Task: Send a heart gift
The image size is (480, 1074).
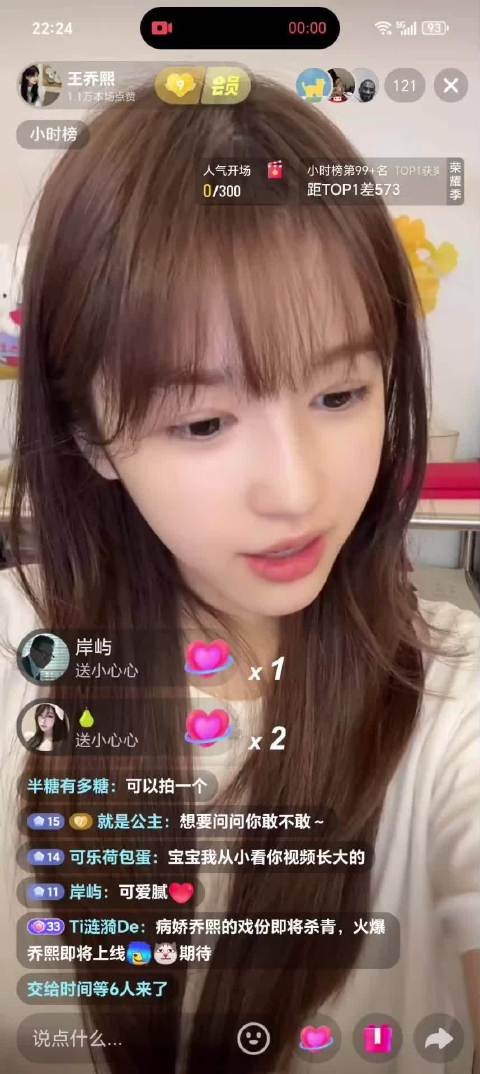Action: coord(316,1038)
